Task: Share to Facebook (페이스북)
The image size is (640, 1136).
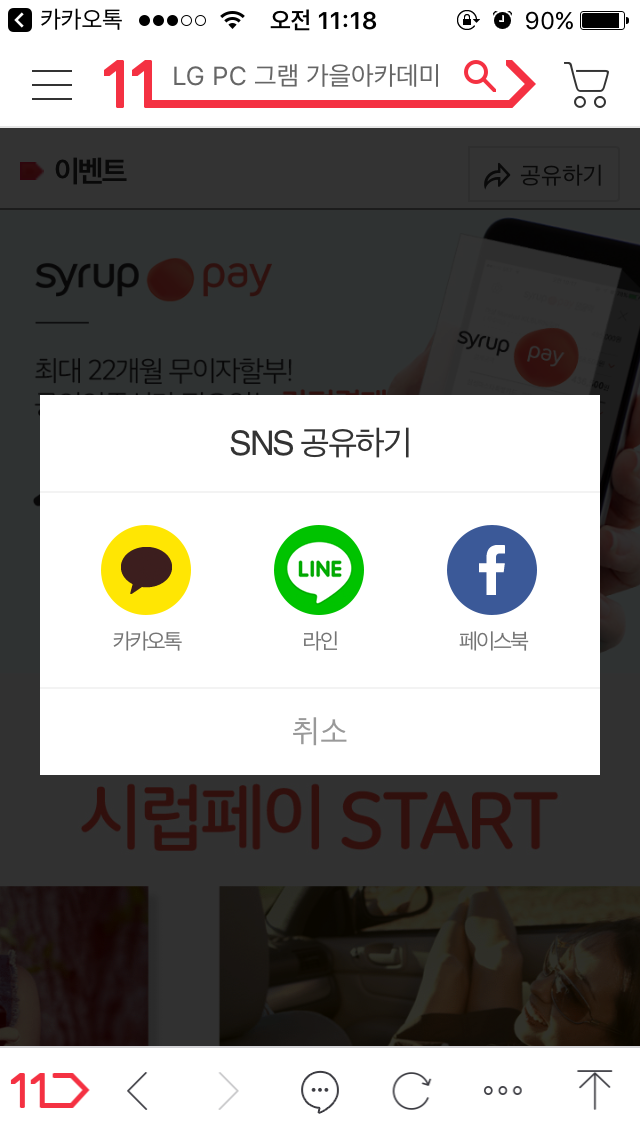Action: coord(492,571)
